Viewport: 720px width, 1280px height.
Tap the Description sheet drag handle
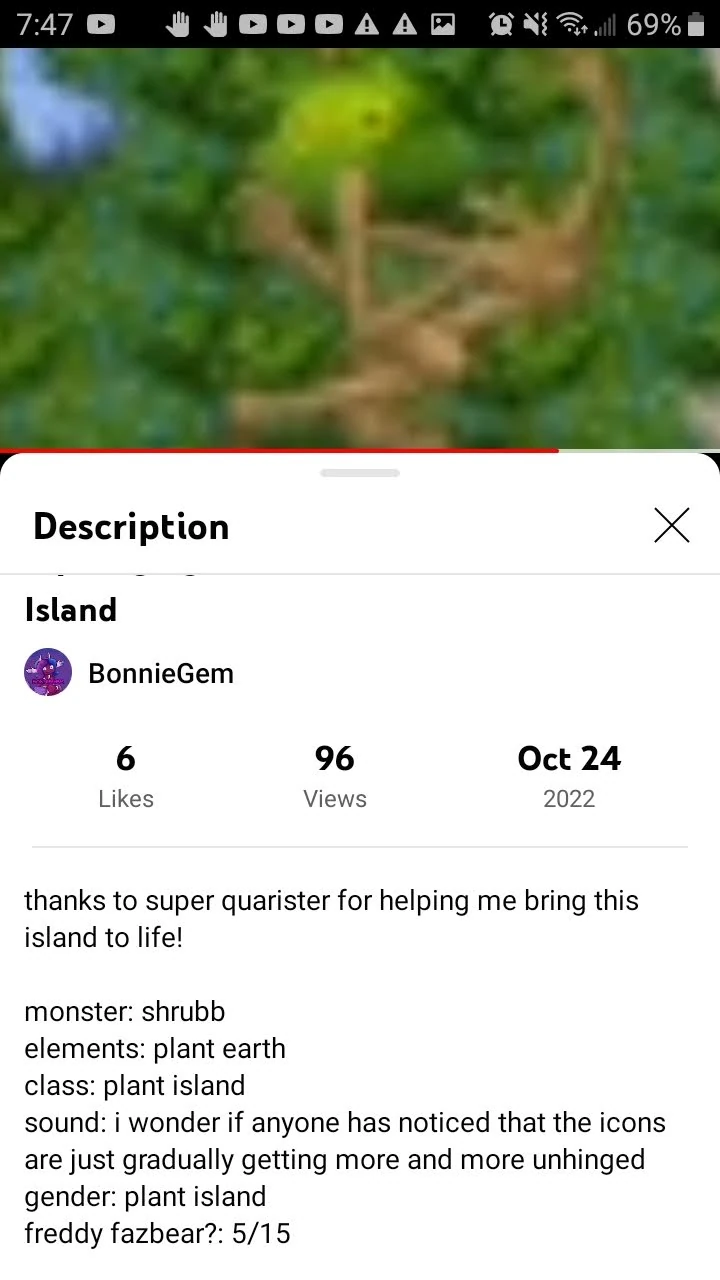359,472
